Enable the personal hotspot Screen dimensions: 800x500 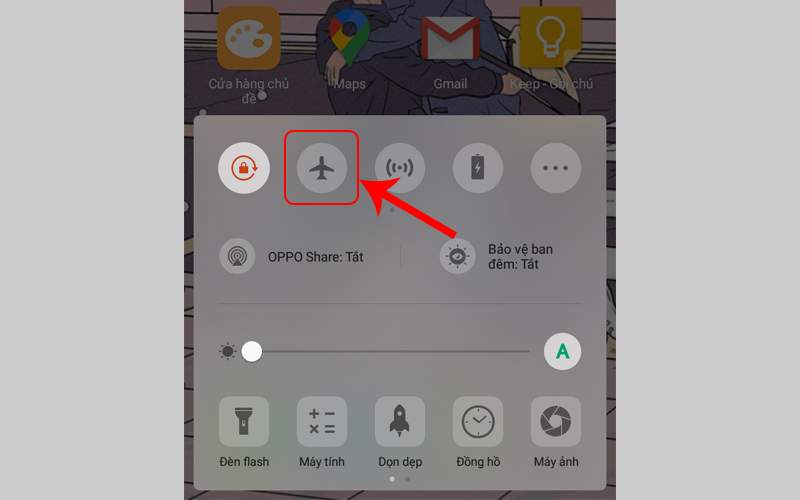(x=400, y=168)
